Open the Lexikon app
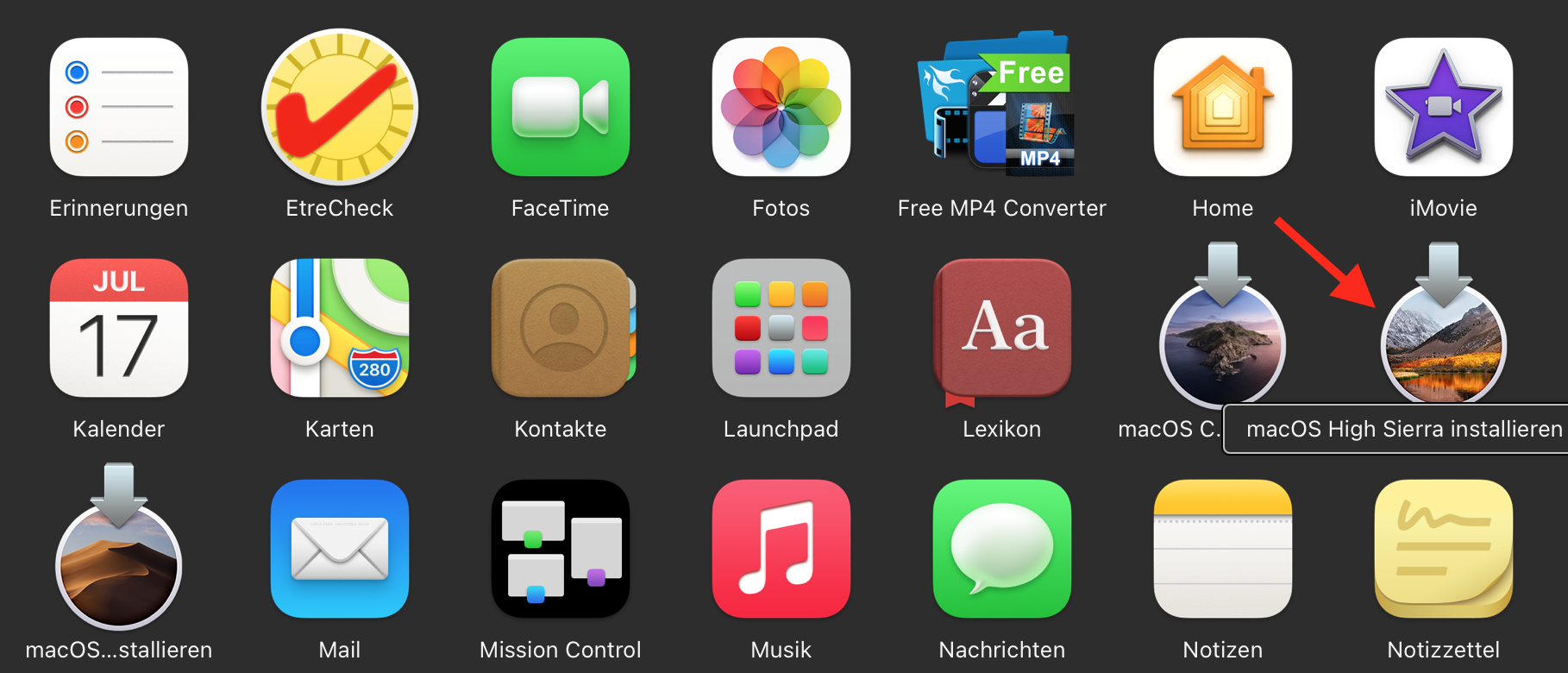 pyautogui.click(x=1002, y=331)
